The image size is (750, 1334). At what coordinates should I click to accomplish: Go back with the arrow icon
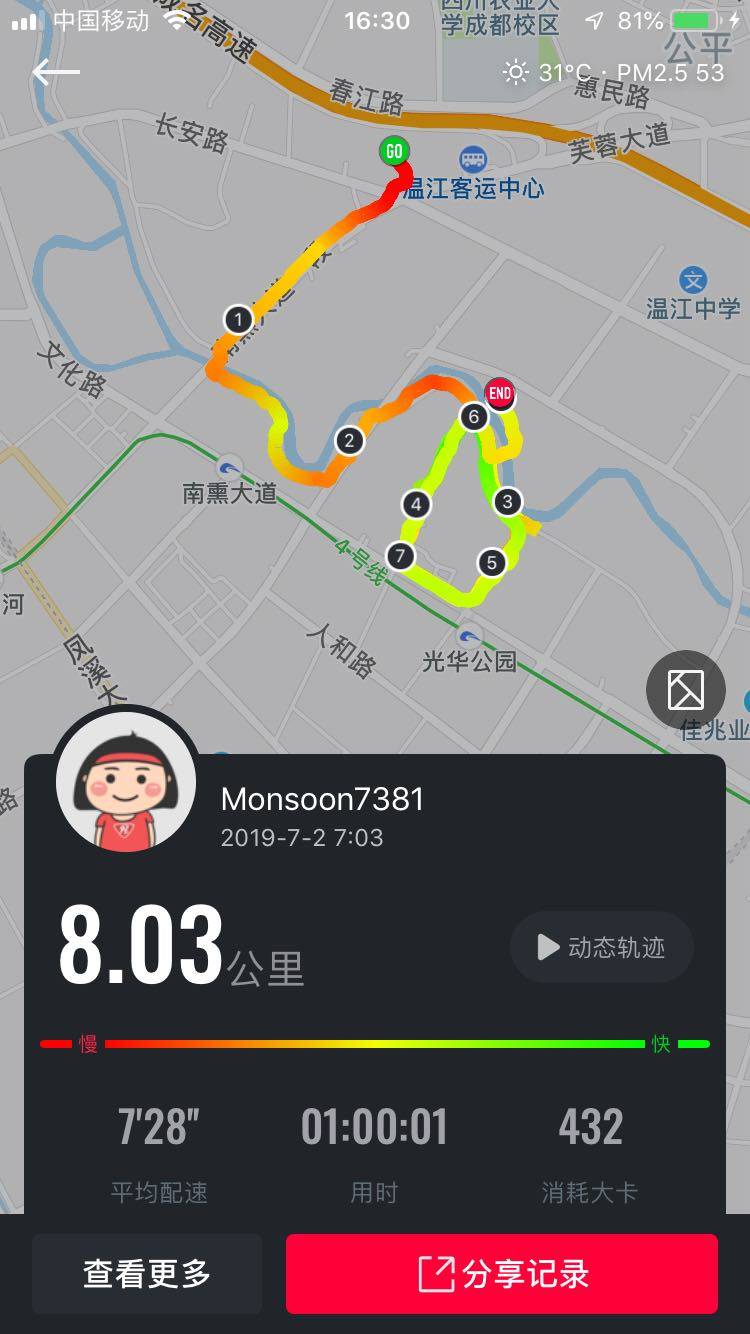pyautogui.click(x=55, y=72)
